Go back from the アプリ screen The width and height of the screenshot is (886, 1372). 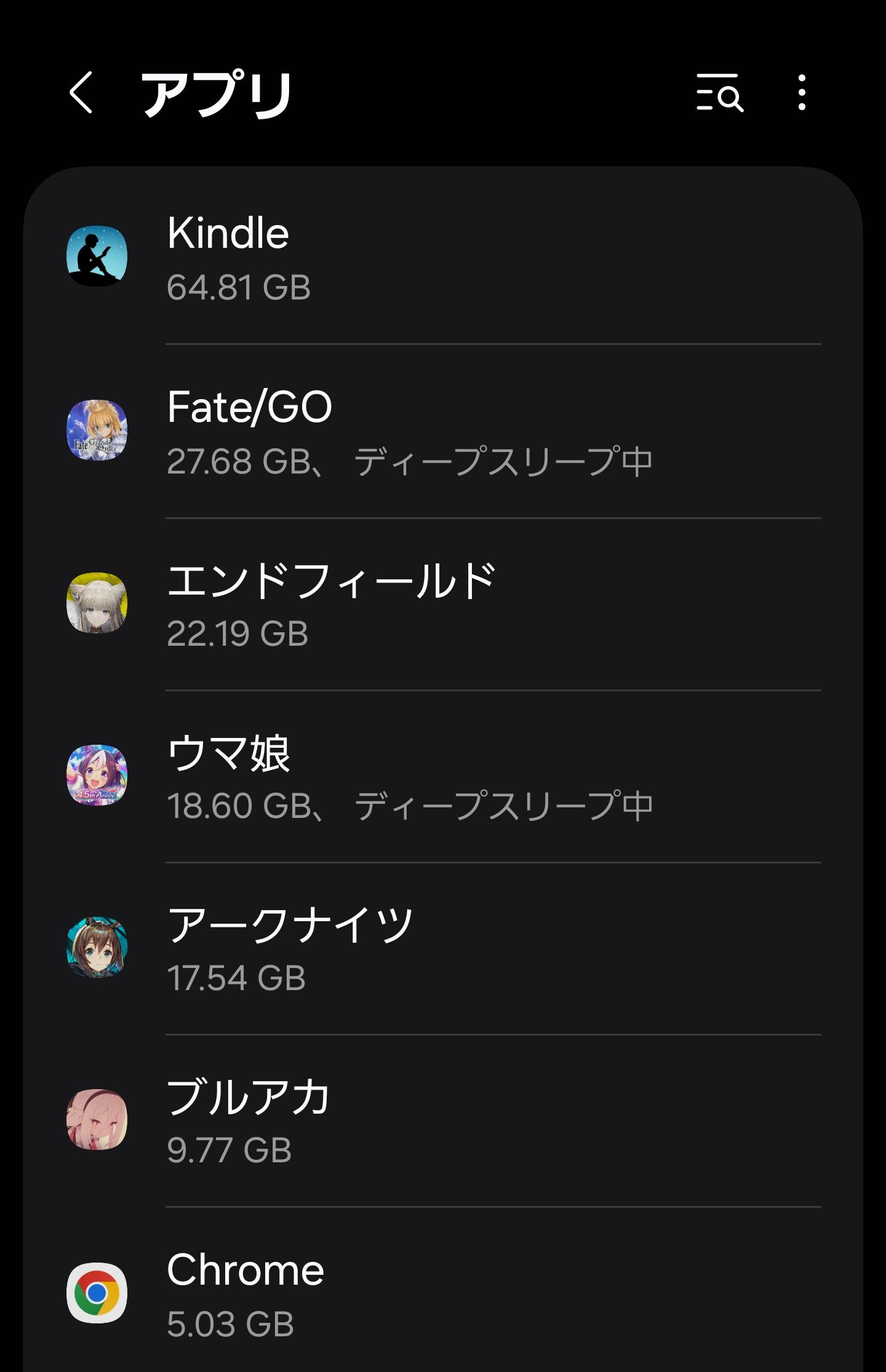(x=81, y=93)
